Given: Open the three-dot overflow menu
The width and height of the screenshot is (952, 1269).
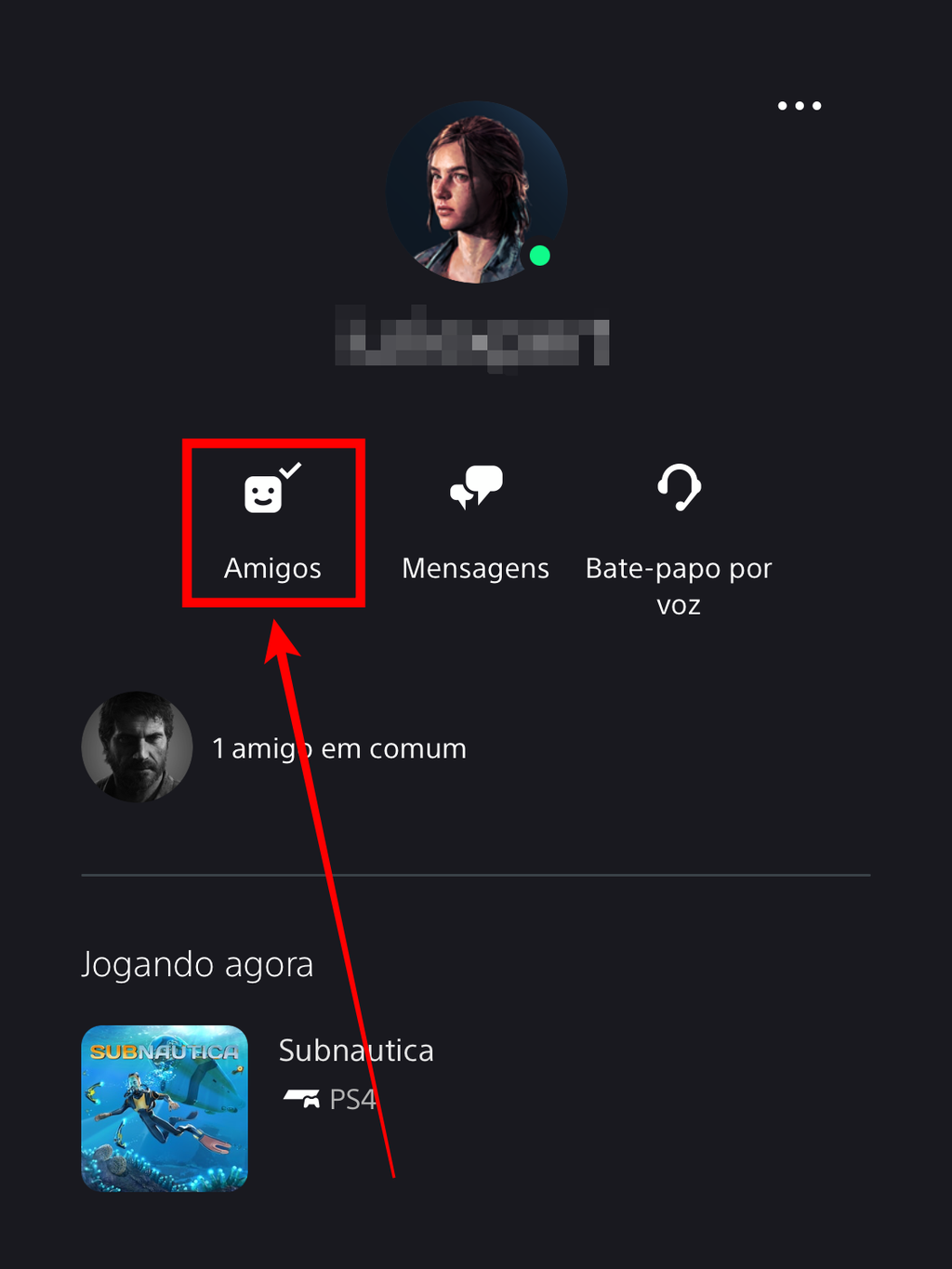Looking at the screenshot, I should click(799, 106).
